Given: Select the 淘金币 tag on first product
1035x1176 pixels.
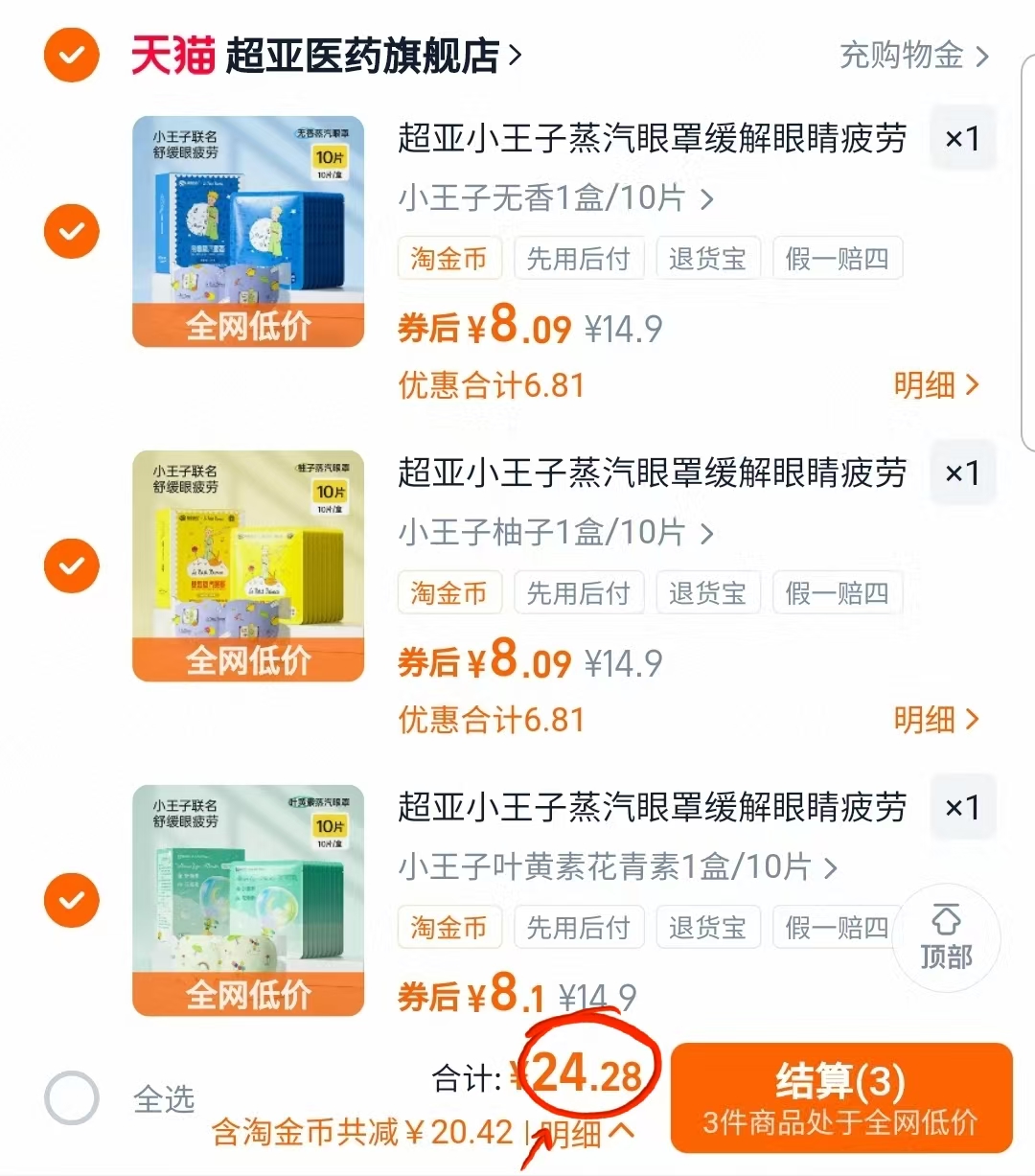Looking at the screenshot, I should (448, 258).
